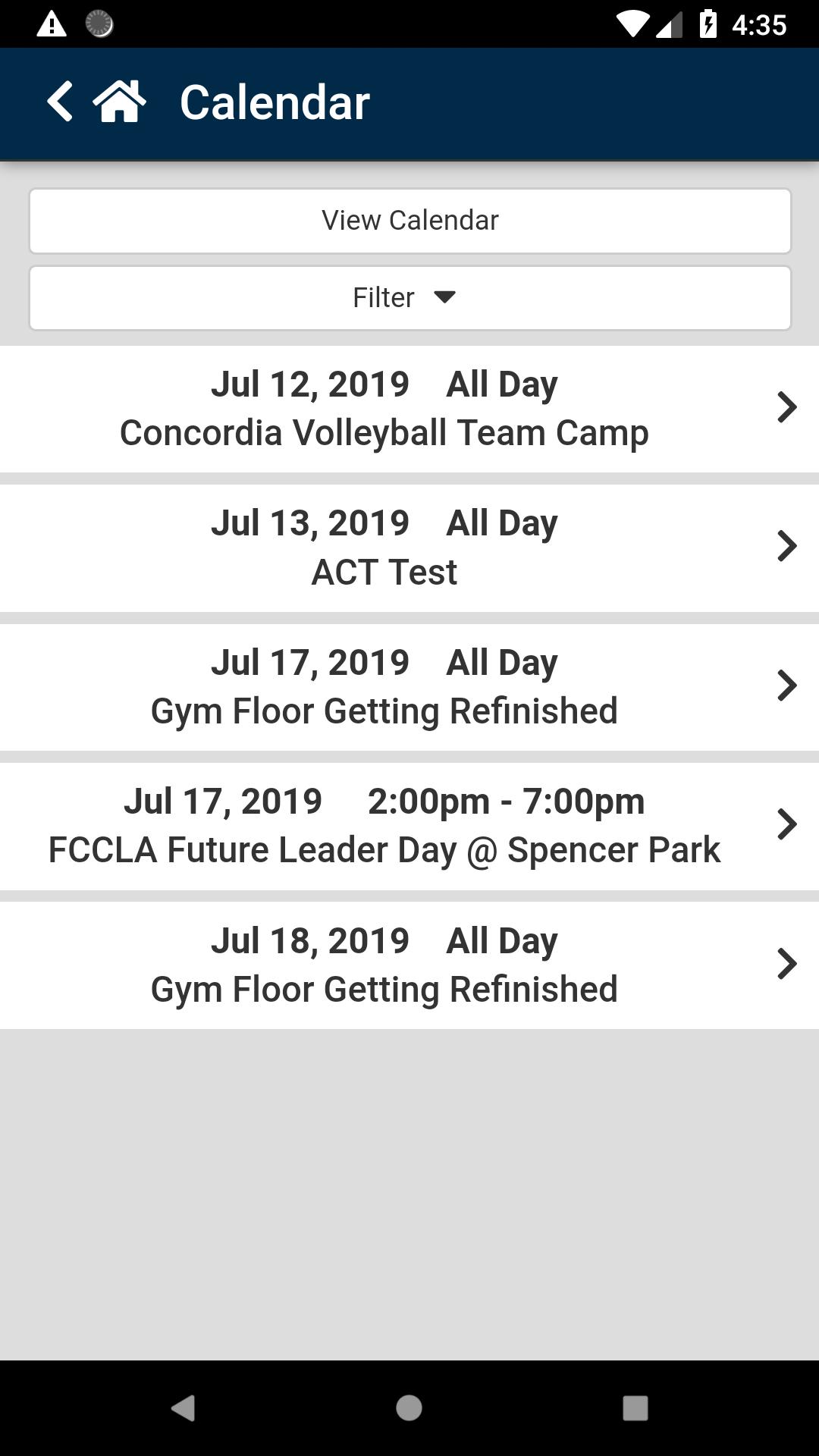Open the ACT Test event

409,548
